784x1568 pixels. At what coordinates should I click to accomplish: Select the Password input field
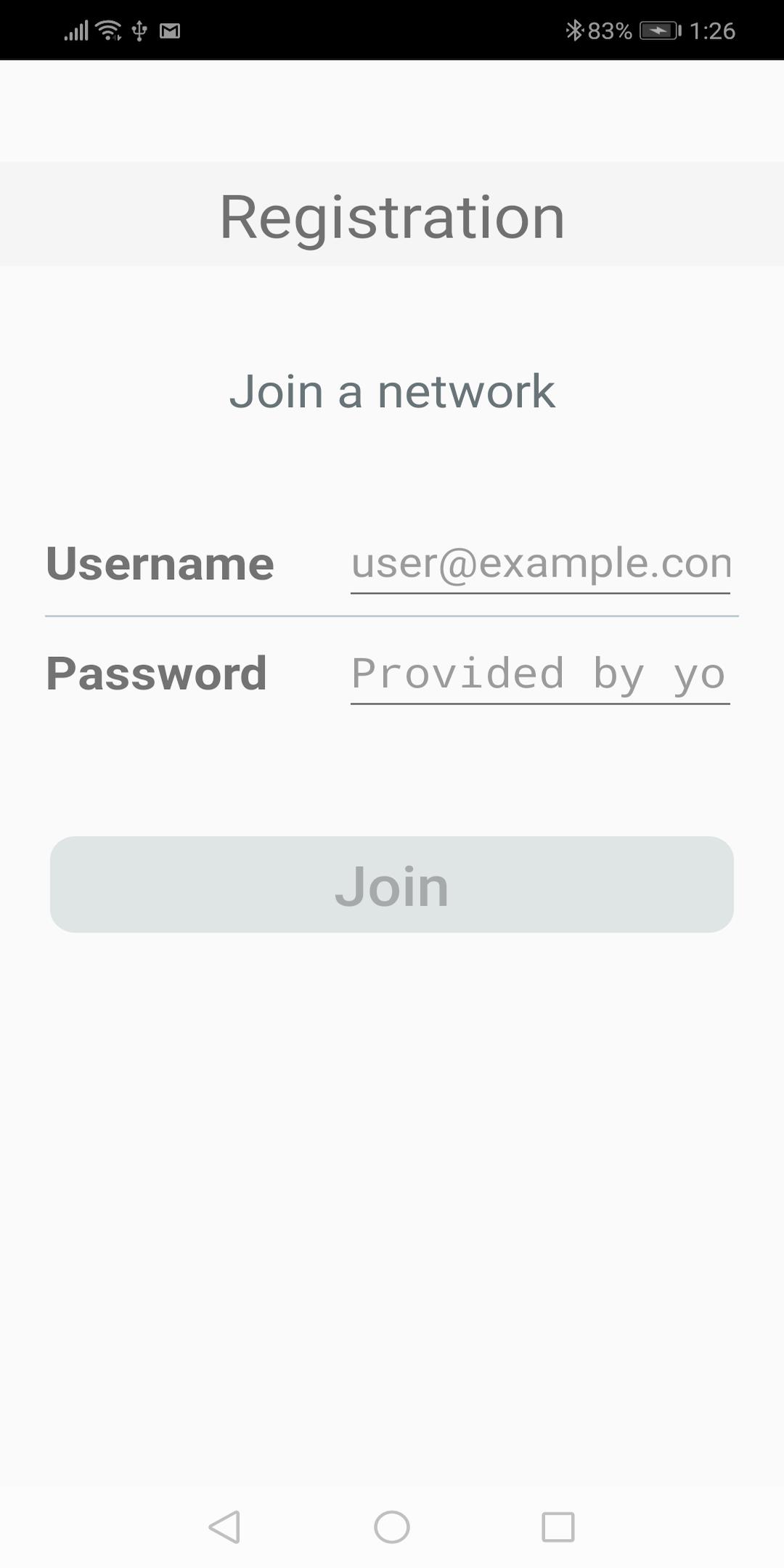point(540,674)
